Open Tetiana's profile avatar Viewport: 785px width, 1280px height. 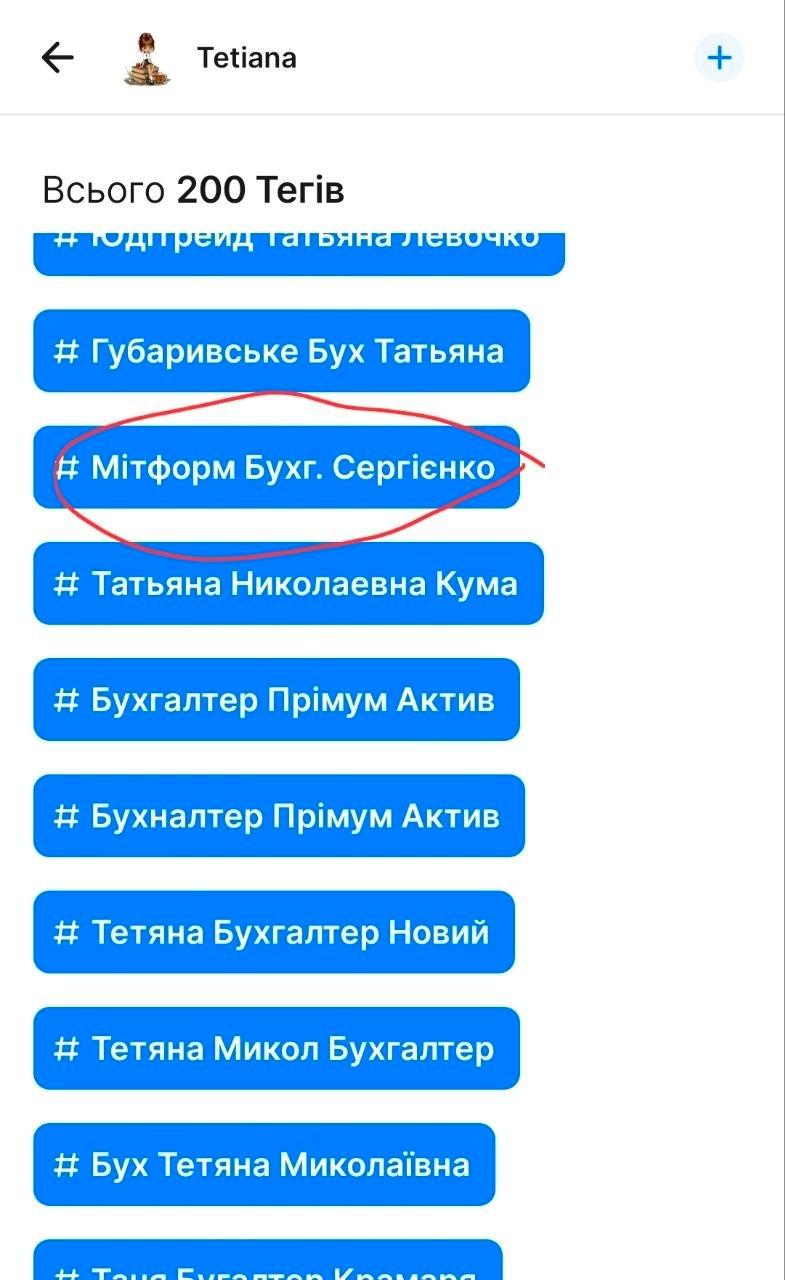[x=147, y=58]
